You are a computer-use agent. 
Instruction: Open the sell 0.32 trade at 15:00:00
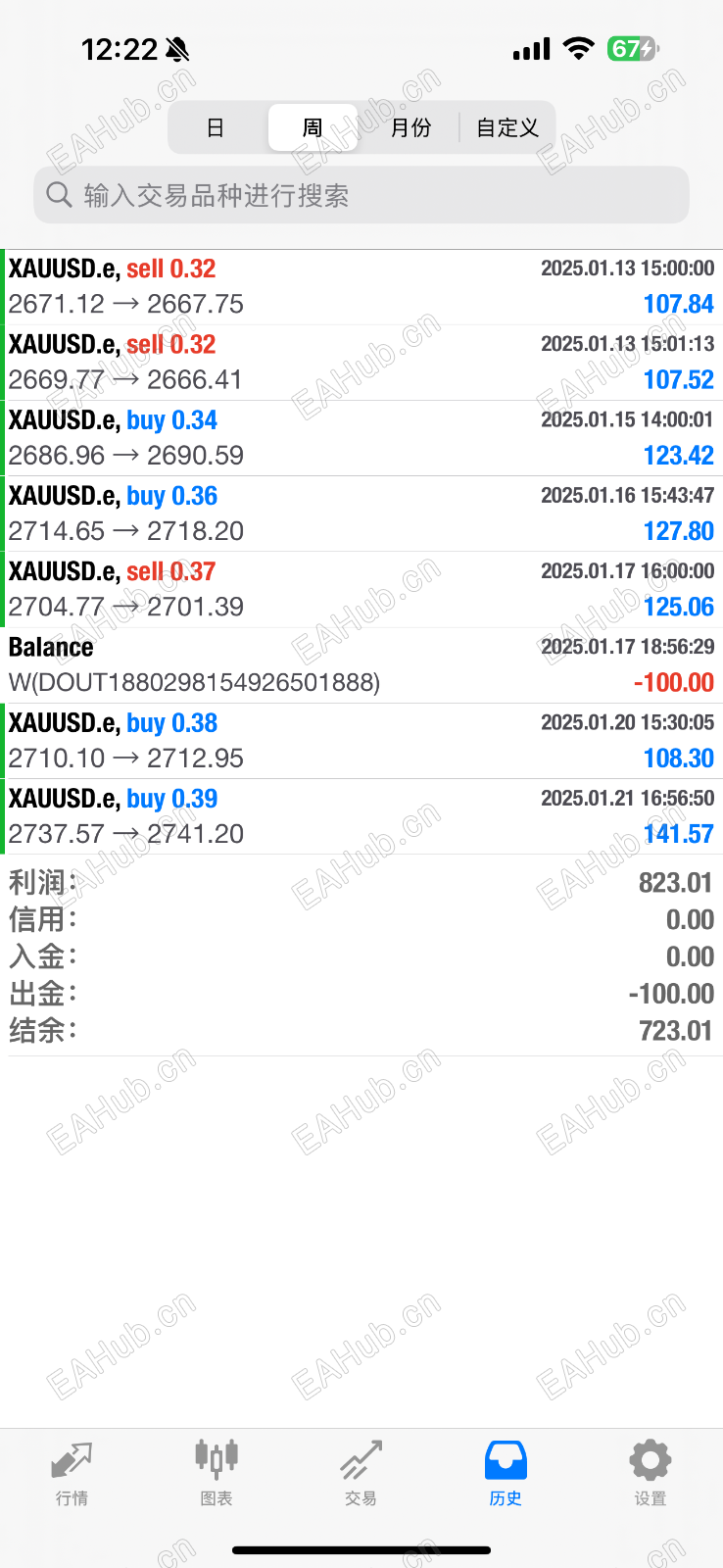(x=361, y=286)
